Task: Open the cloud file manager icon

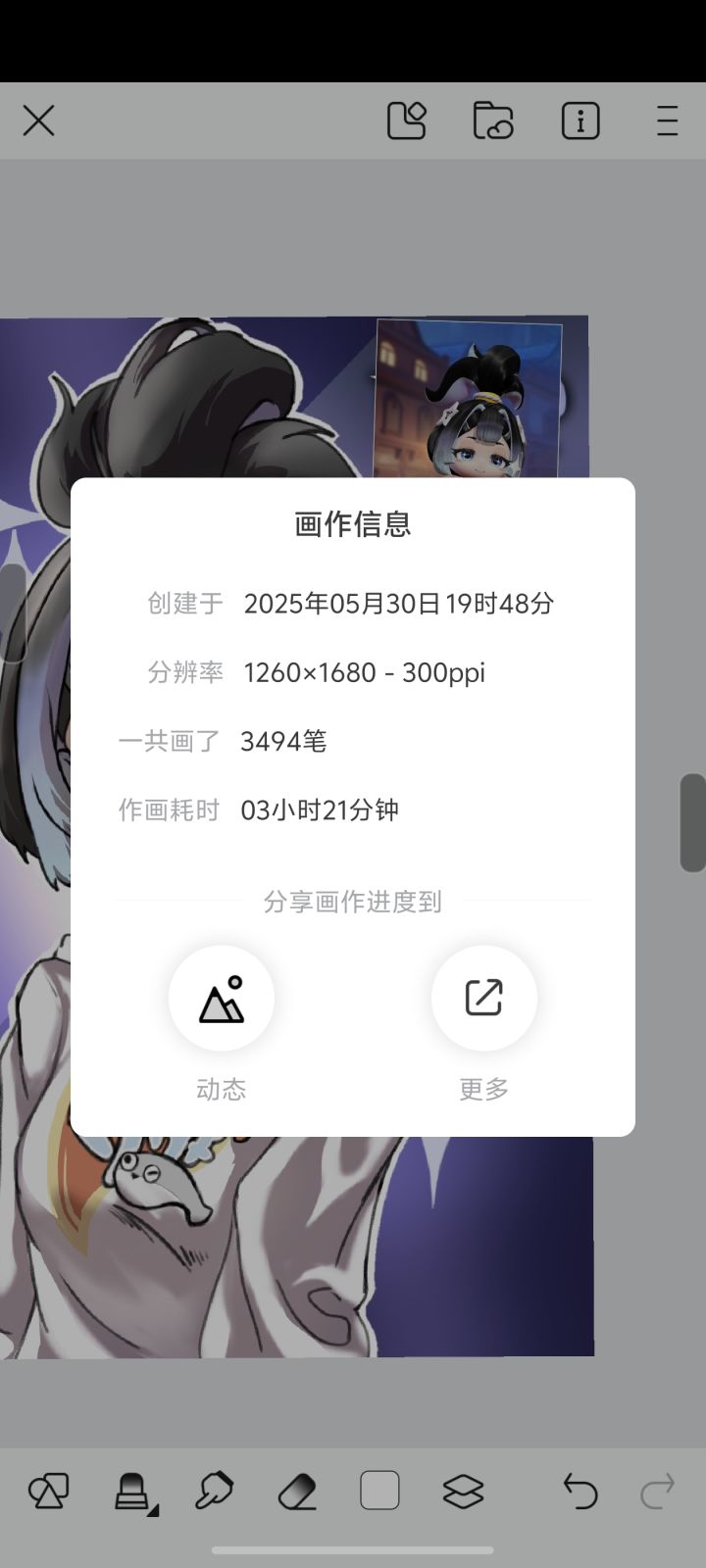Action: [x=494, y=120]
